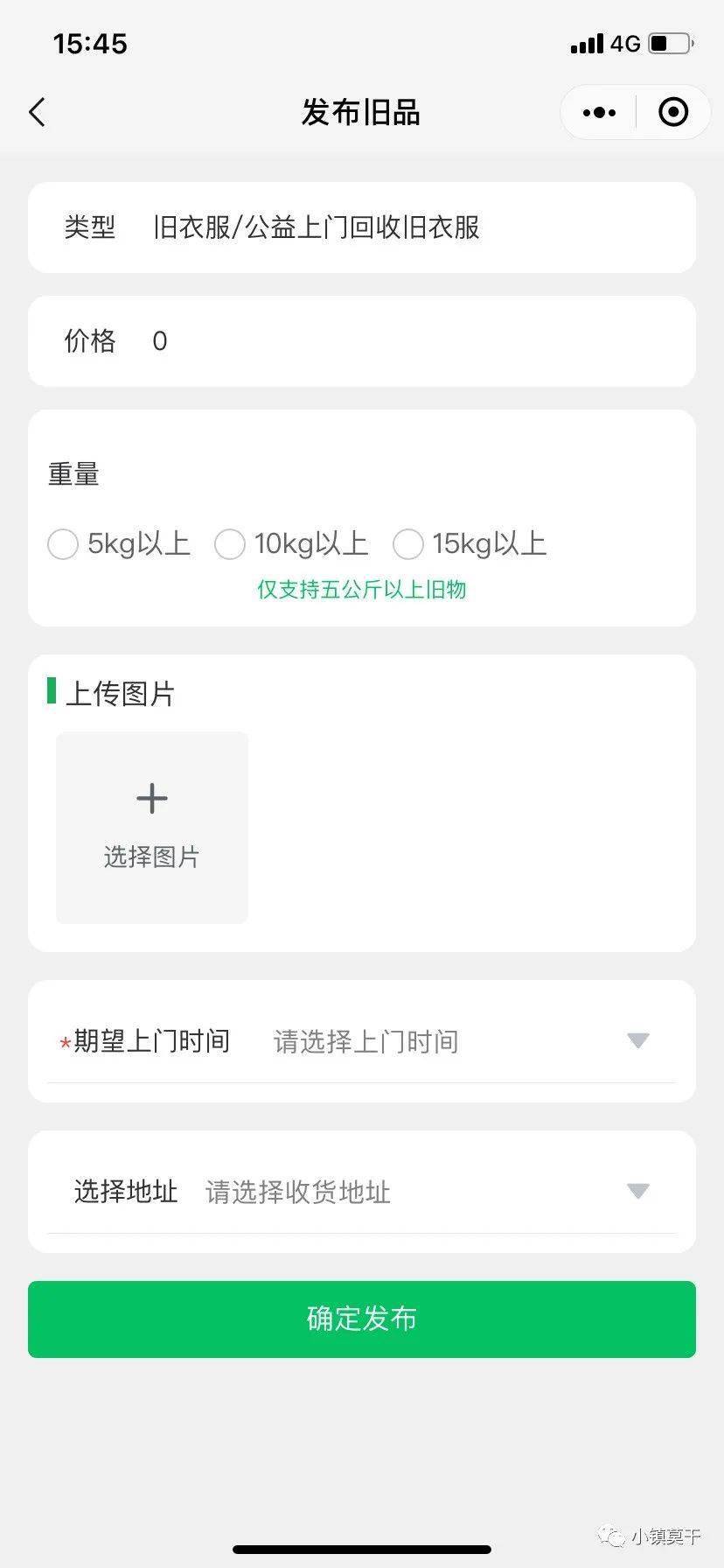The height and width of the screenshot is (1568, 724).
Task: Tap the cellular signal bars indicator
Action: click(585, 43)
